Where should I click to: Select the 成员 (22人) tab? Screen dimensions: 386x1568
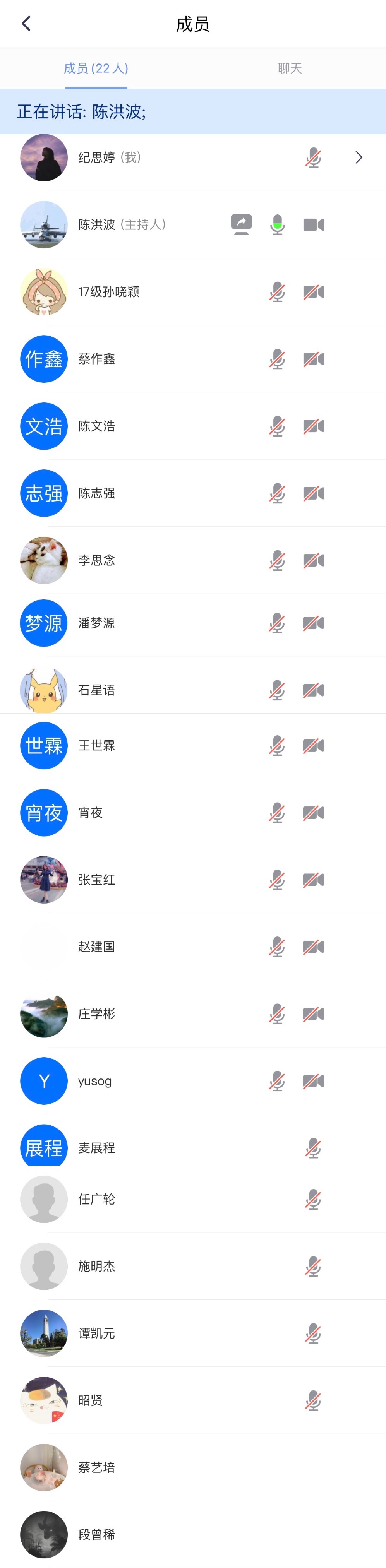click(x=96, y=68)
